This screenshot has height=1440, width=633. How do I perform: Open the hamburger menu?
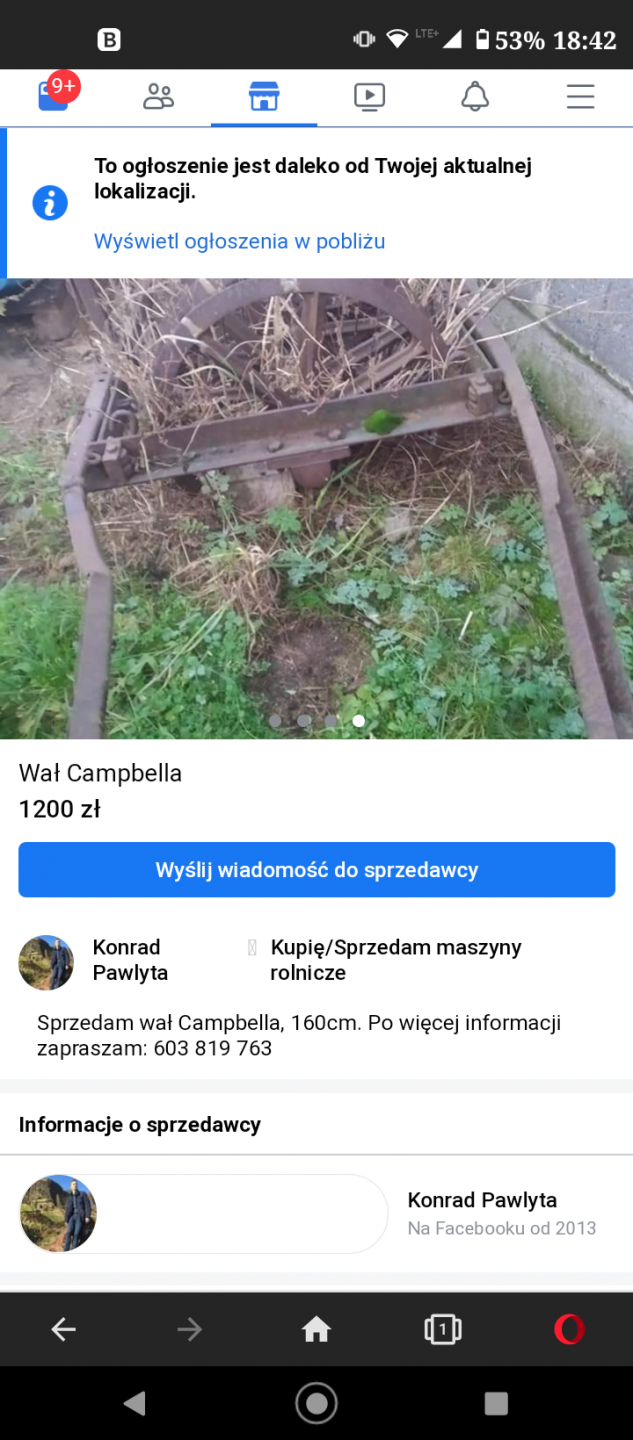(580, 96)
